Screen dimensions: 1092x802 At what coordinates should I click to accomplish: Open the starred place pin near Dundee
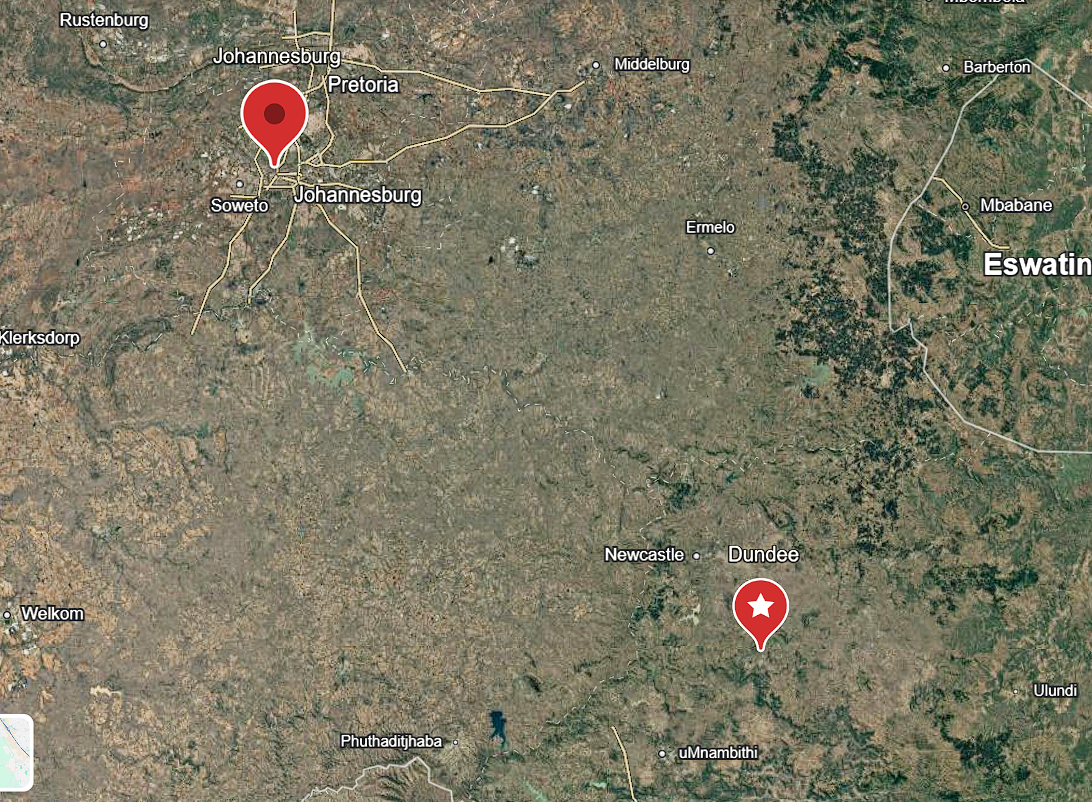760,607
